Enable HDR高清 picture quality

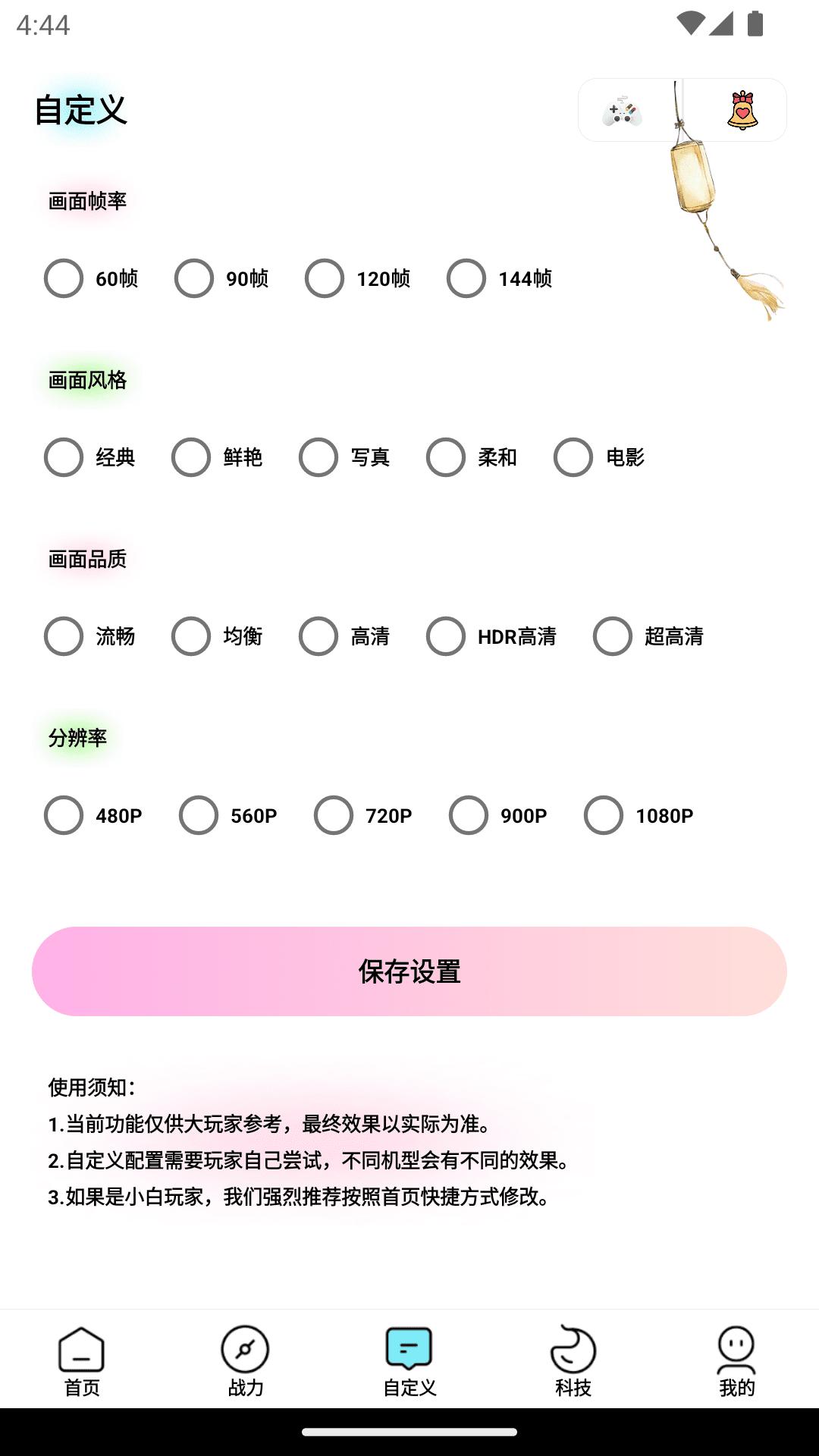446,637
